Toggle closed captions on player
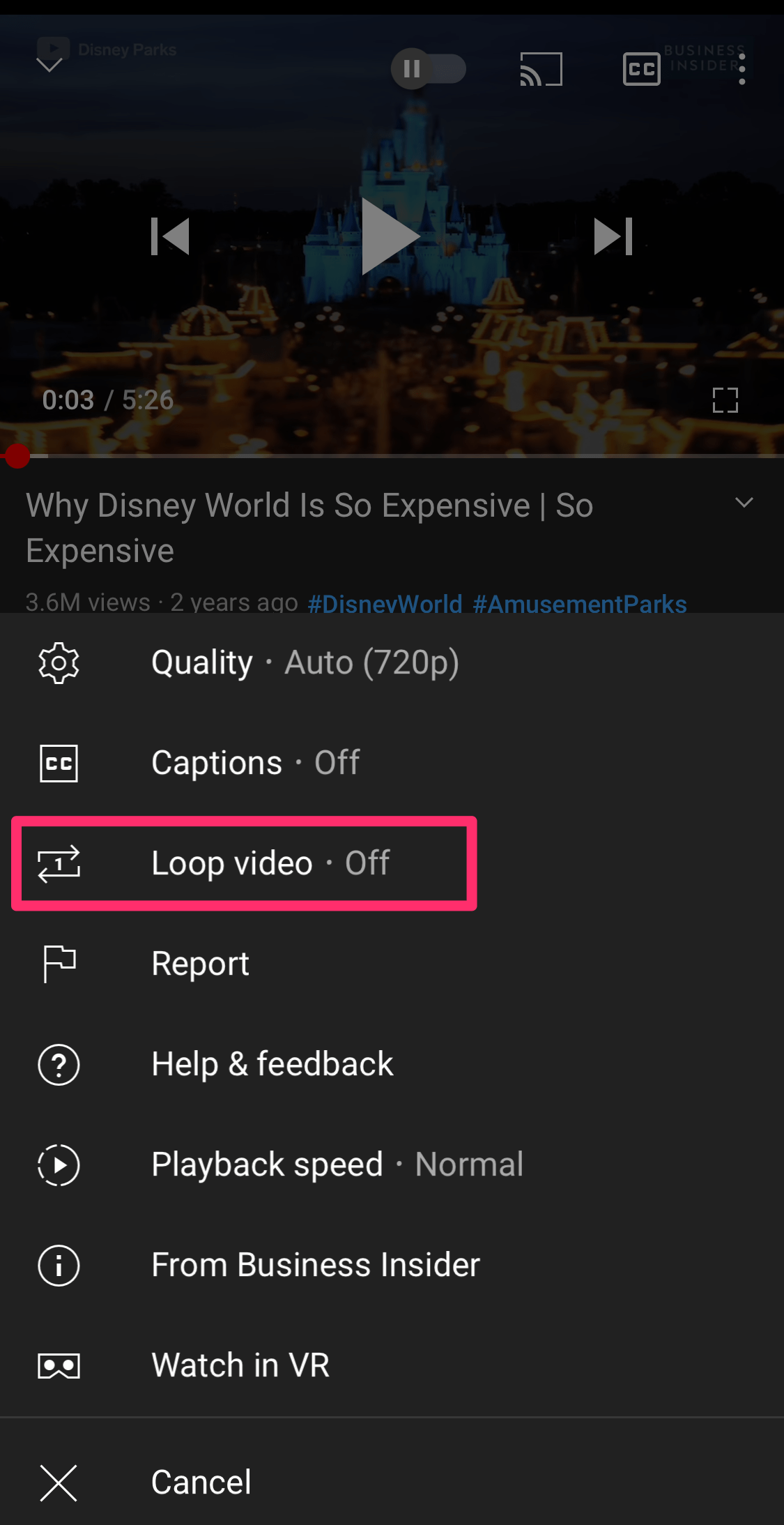Viewport: 784px width, 1525px height. click(x=642, y=69)
